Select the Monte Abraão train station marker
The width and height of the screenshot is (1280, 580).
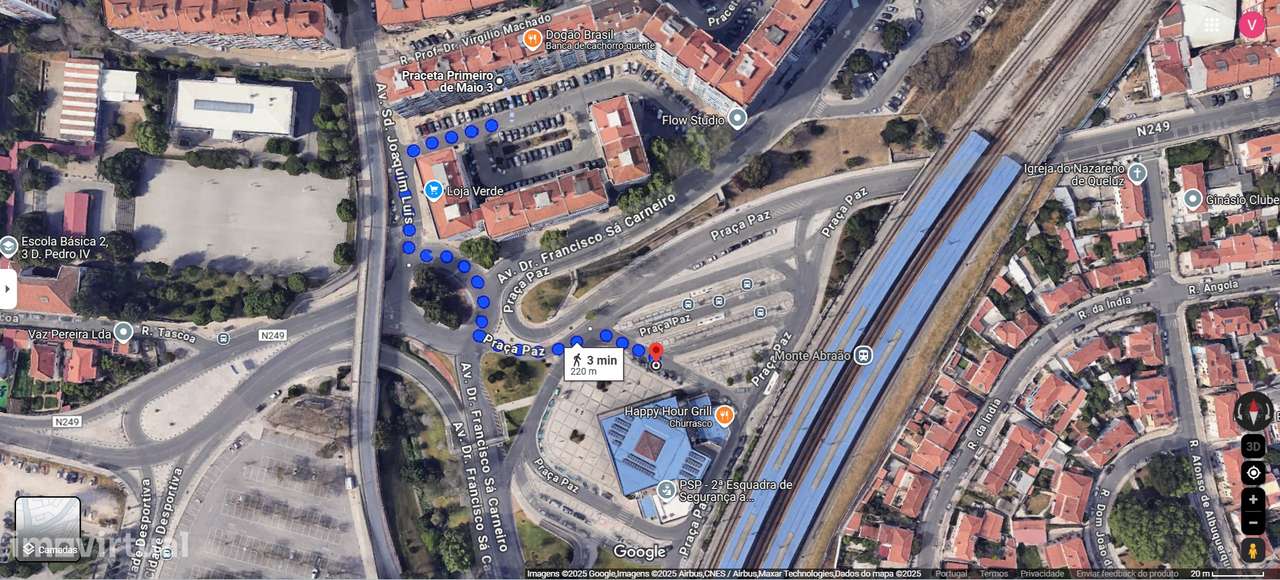click(863, 355)
